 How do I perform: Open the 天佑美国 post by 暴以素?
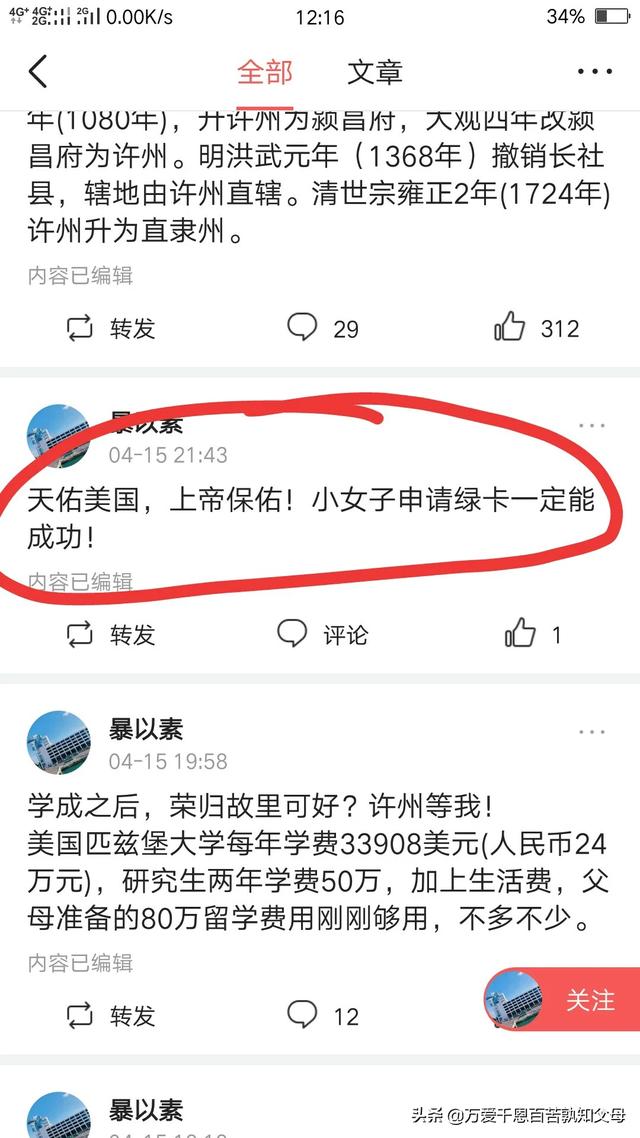click(x=311, y=518)
